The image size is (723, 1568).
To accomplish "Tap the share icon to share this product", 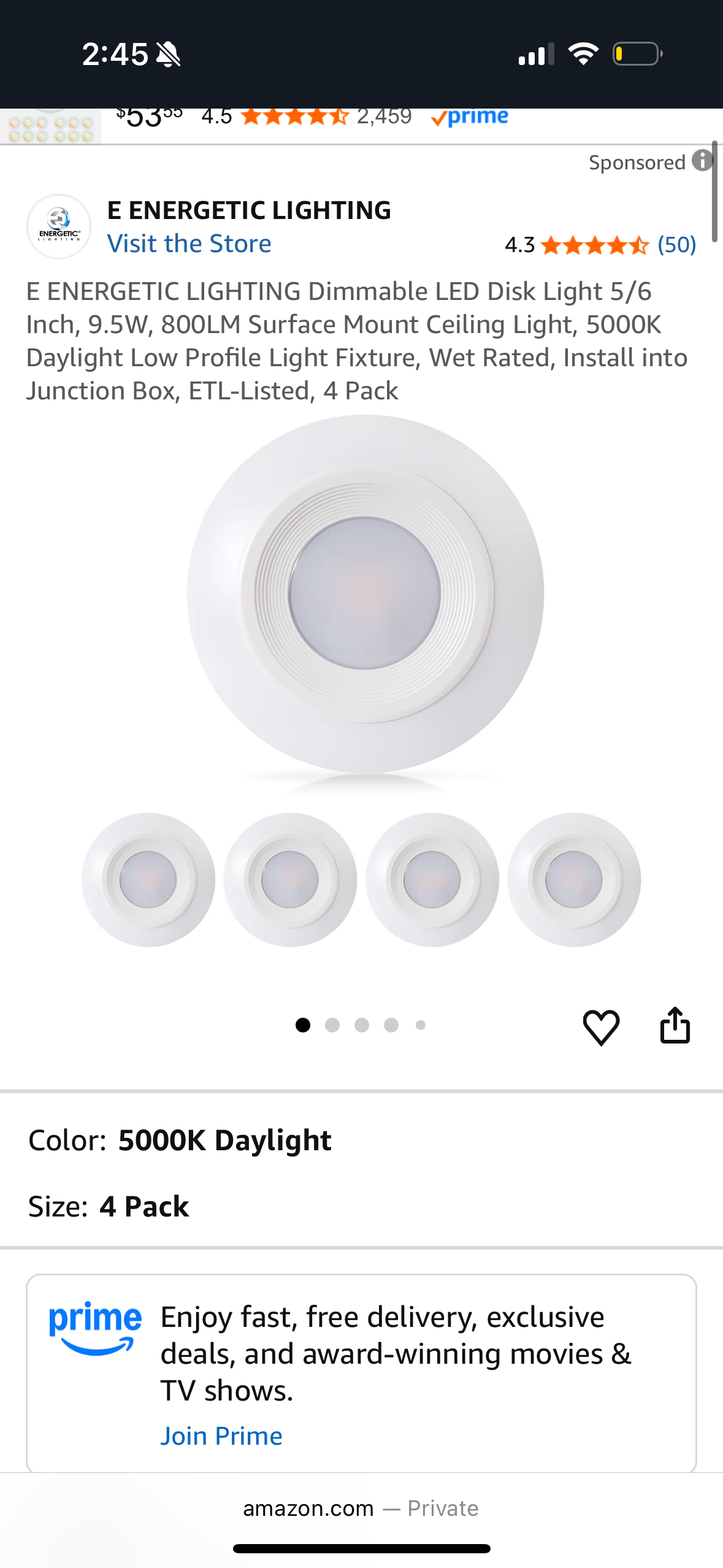I will click(675, 1025).
